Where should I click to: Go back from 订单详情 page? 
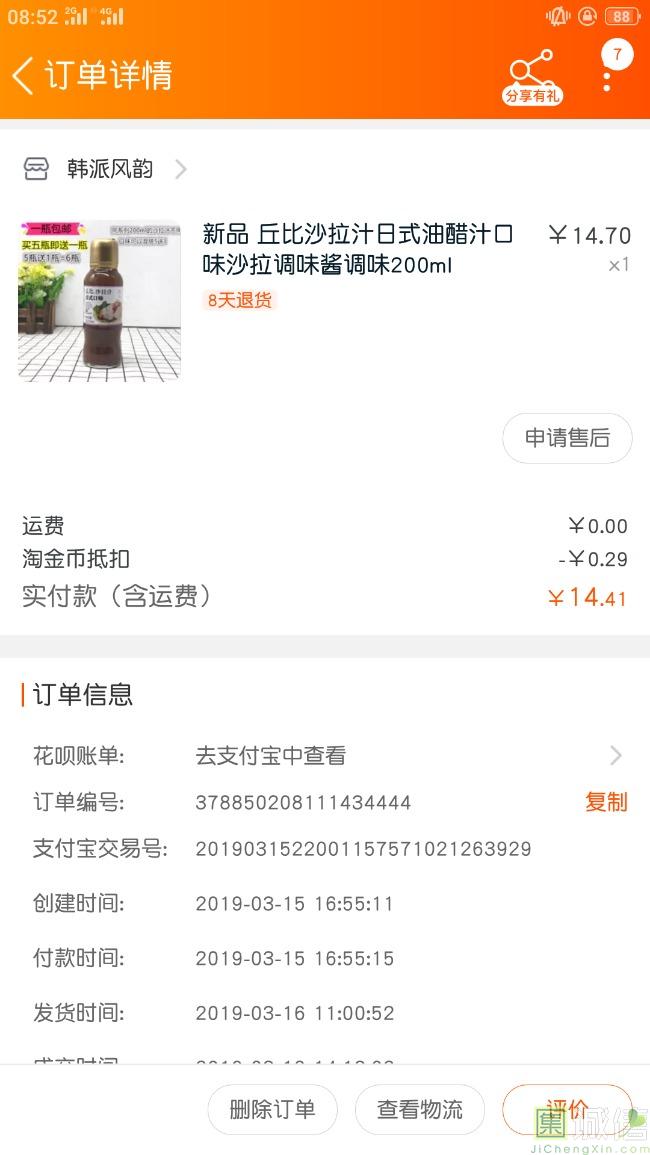tap(24, 75)
